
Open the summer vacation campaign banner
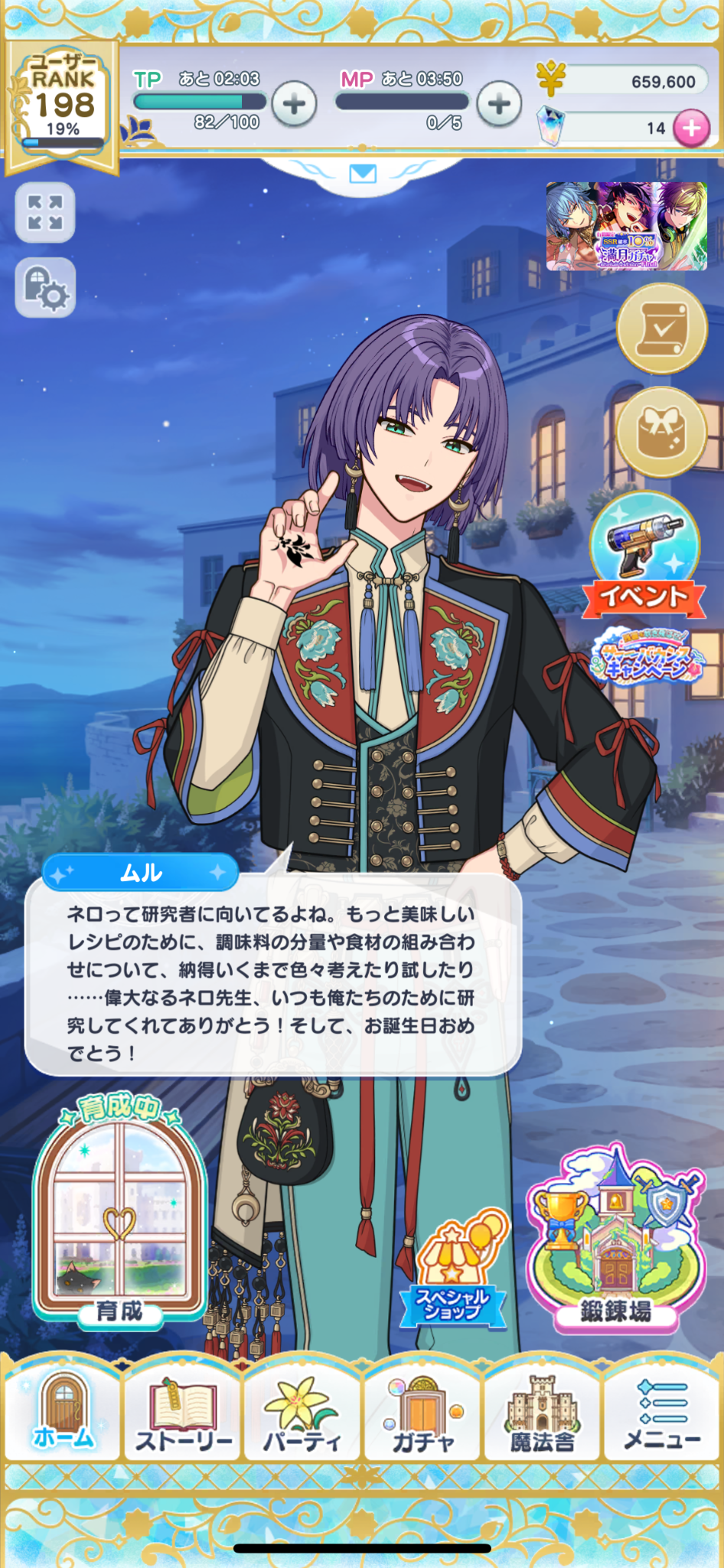644,656
